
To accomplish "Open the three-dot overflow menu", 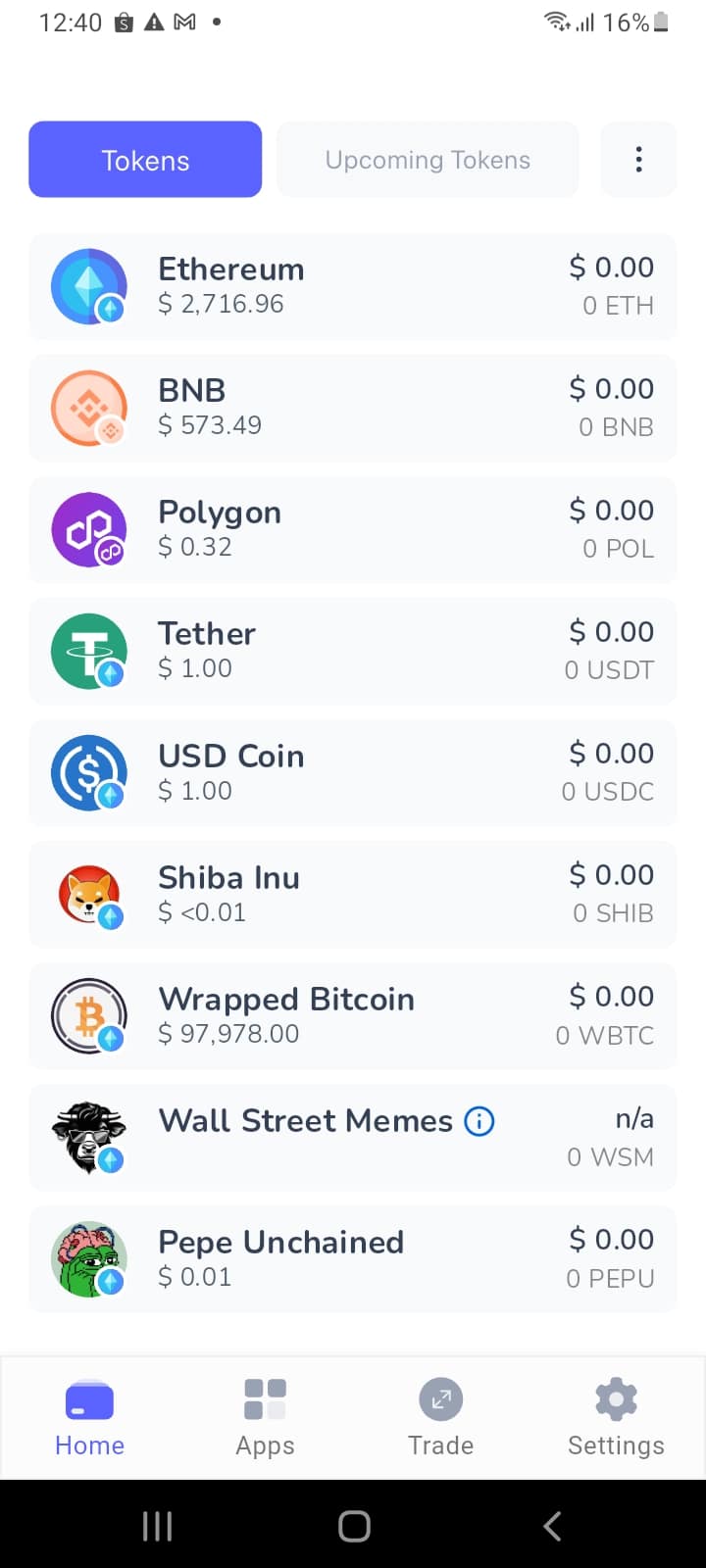I will coord(638,159).
